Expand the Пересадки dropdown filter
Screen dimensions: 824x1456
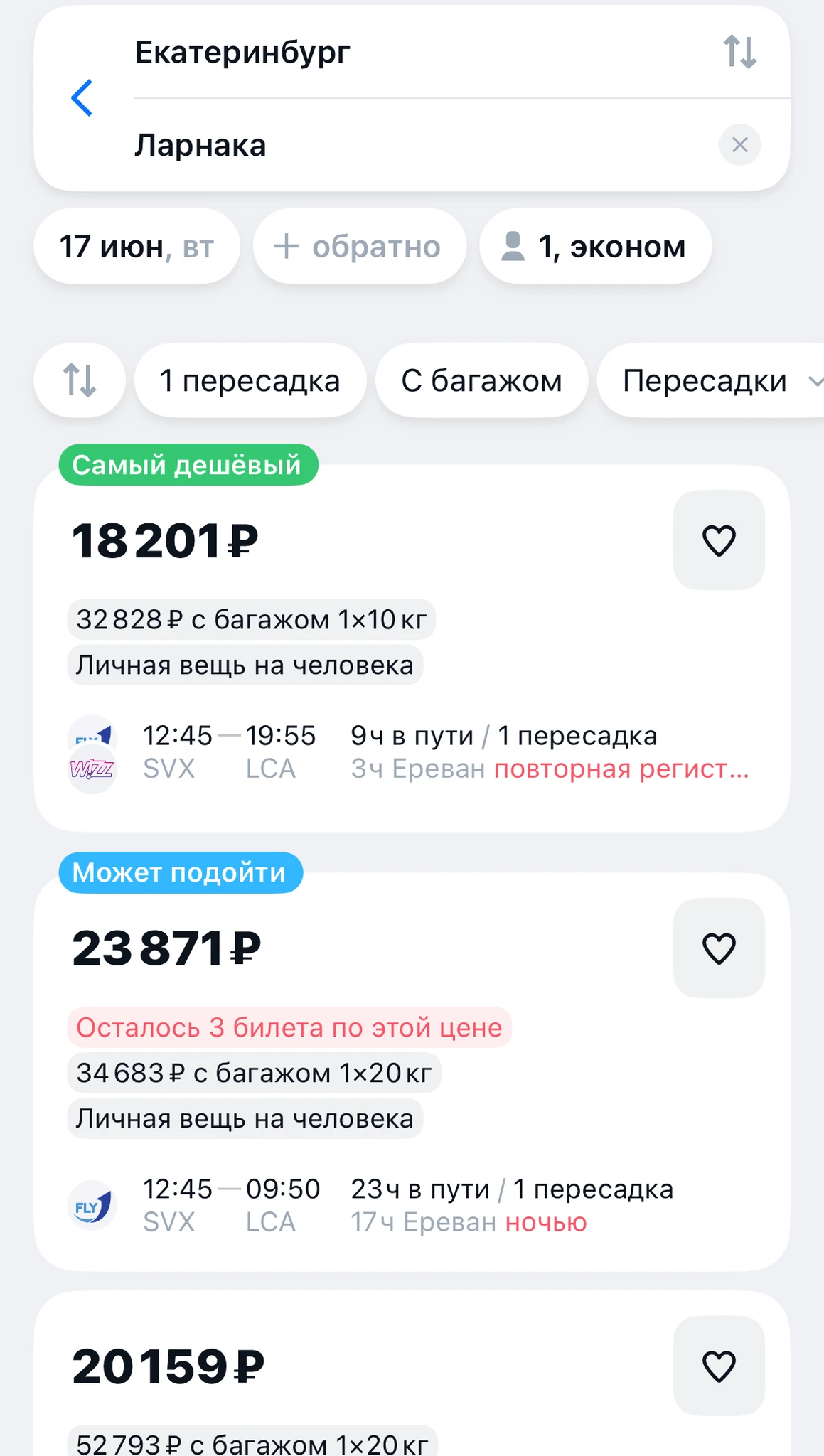[x=711, y=380]
